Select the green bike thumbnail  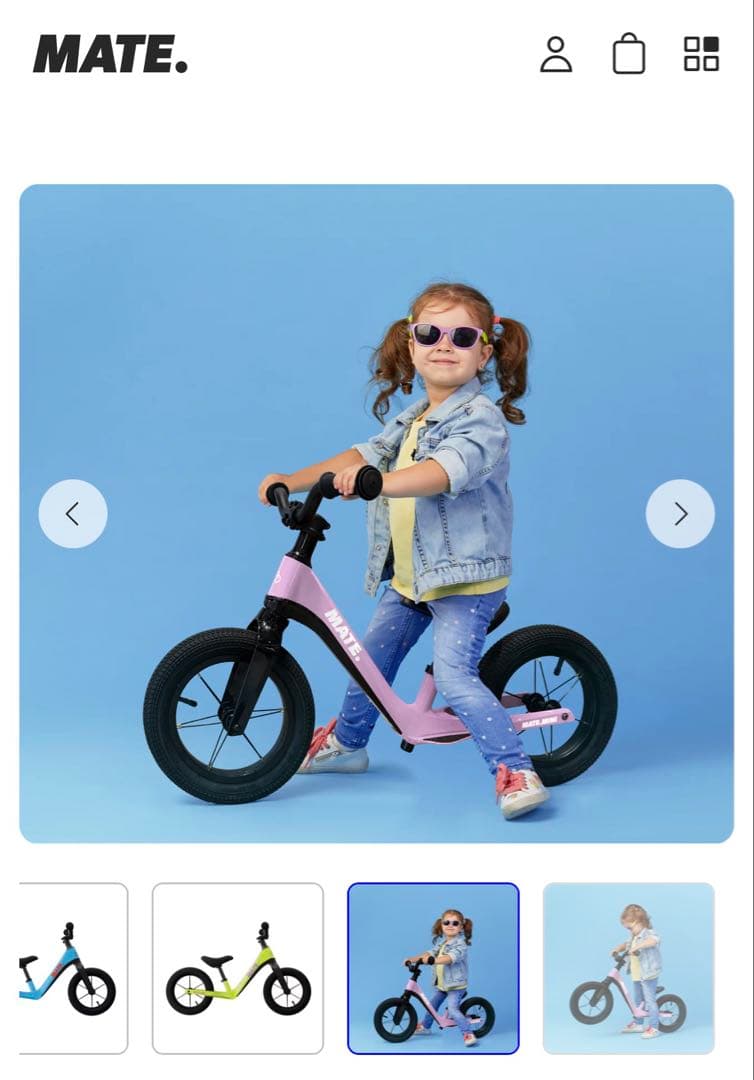pos(238,968)
